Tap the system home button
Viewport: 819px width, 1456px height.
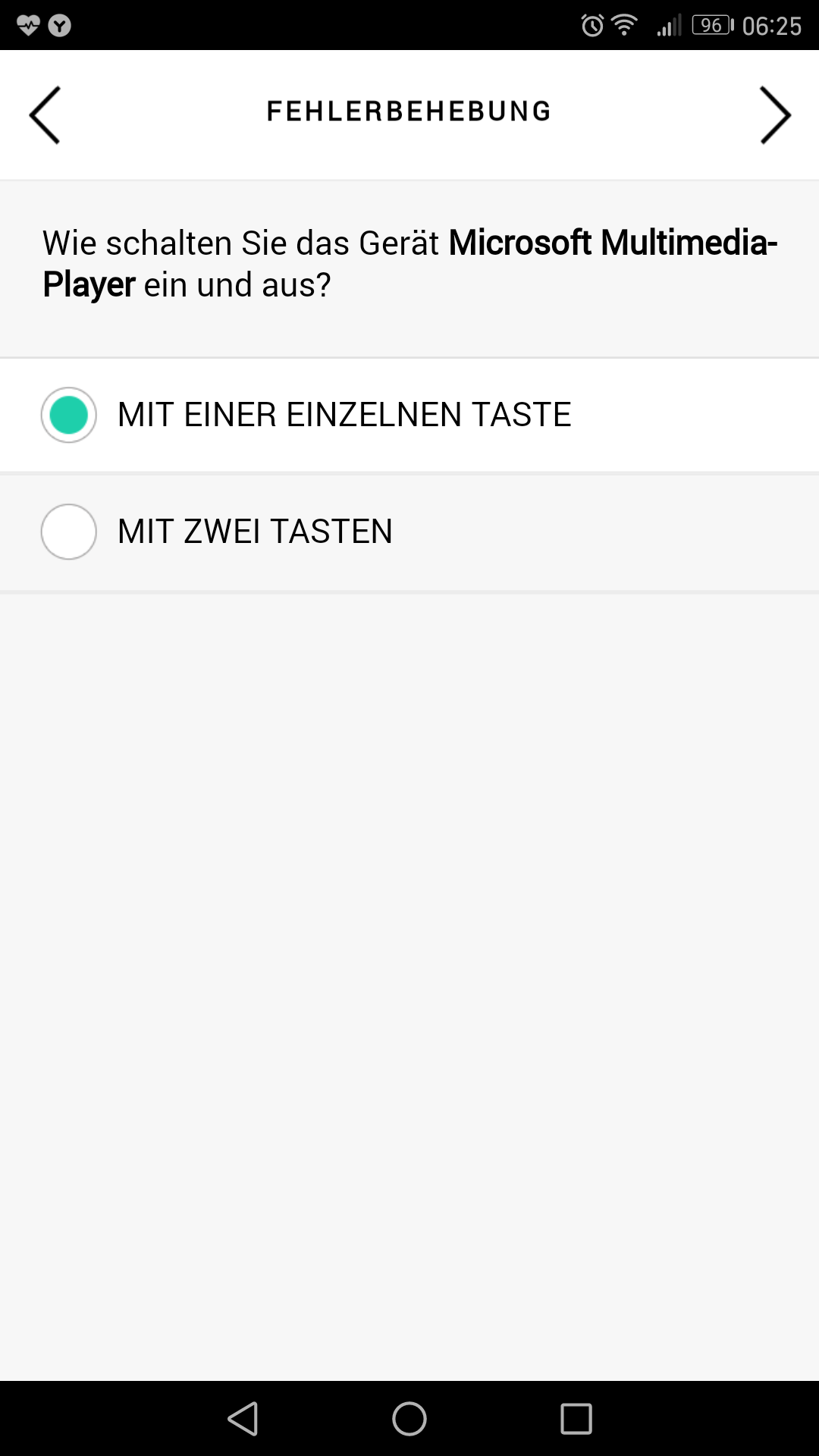[409, 1418]
